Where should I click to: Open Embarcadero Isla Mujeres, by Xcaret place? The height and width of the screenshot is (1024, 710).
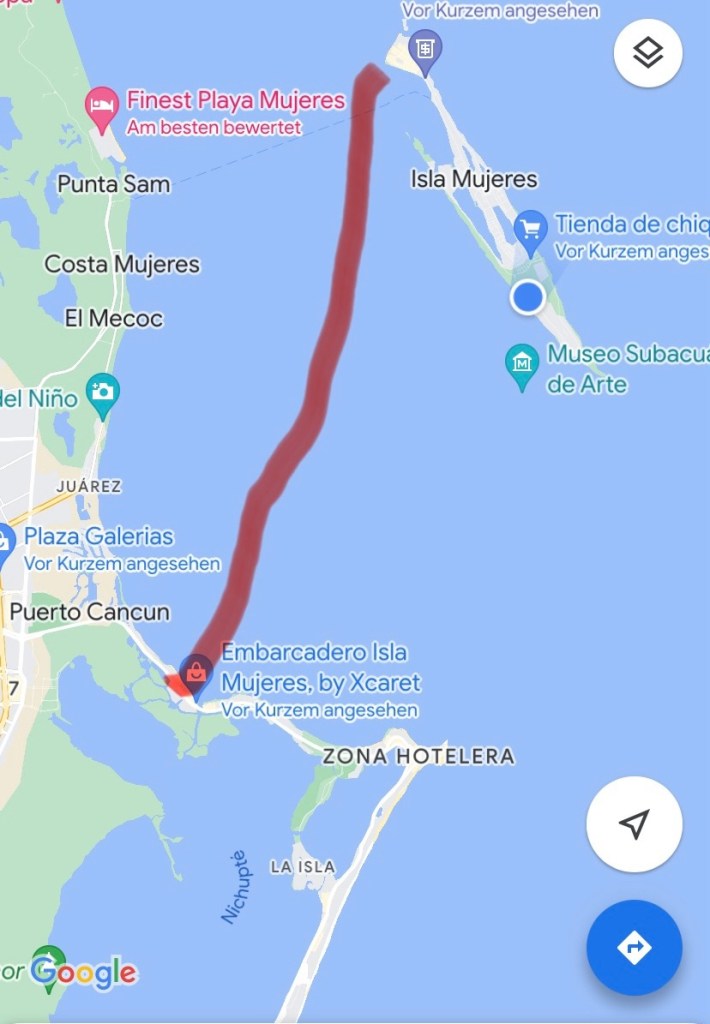pyautogui.click(x=196, y=672)
